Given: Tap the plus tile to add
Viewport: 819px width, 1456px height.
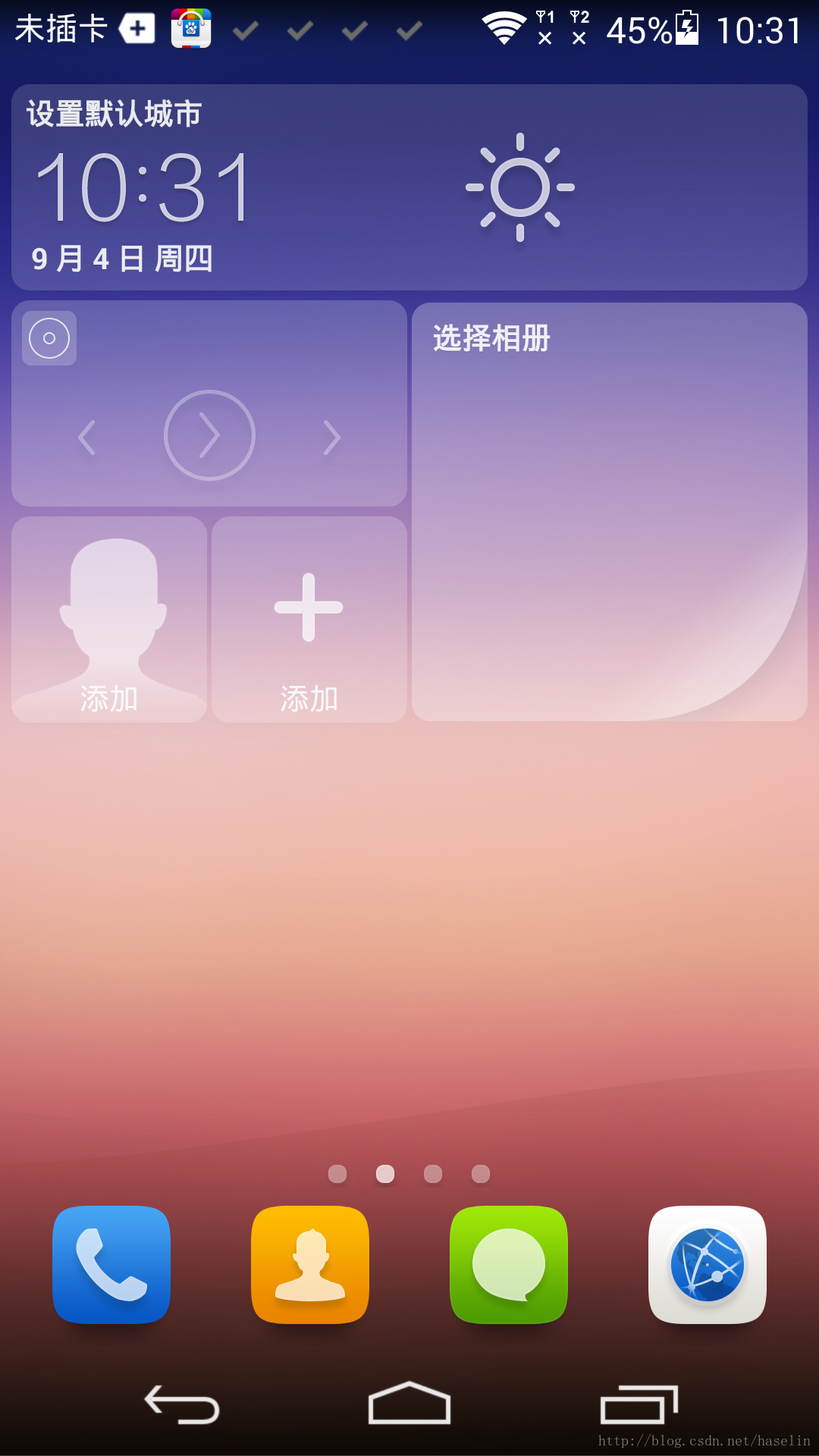Looking at the screenshot, I should coord(309,620).
